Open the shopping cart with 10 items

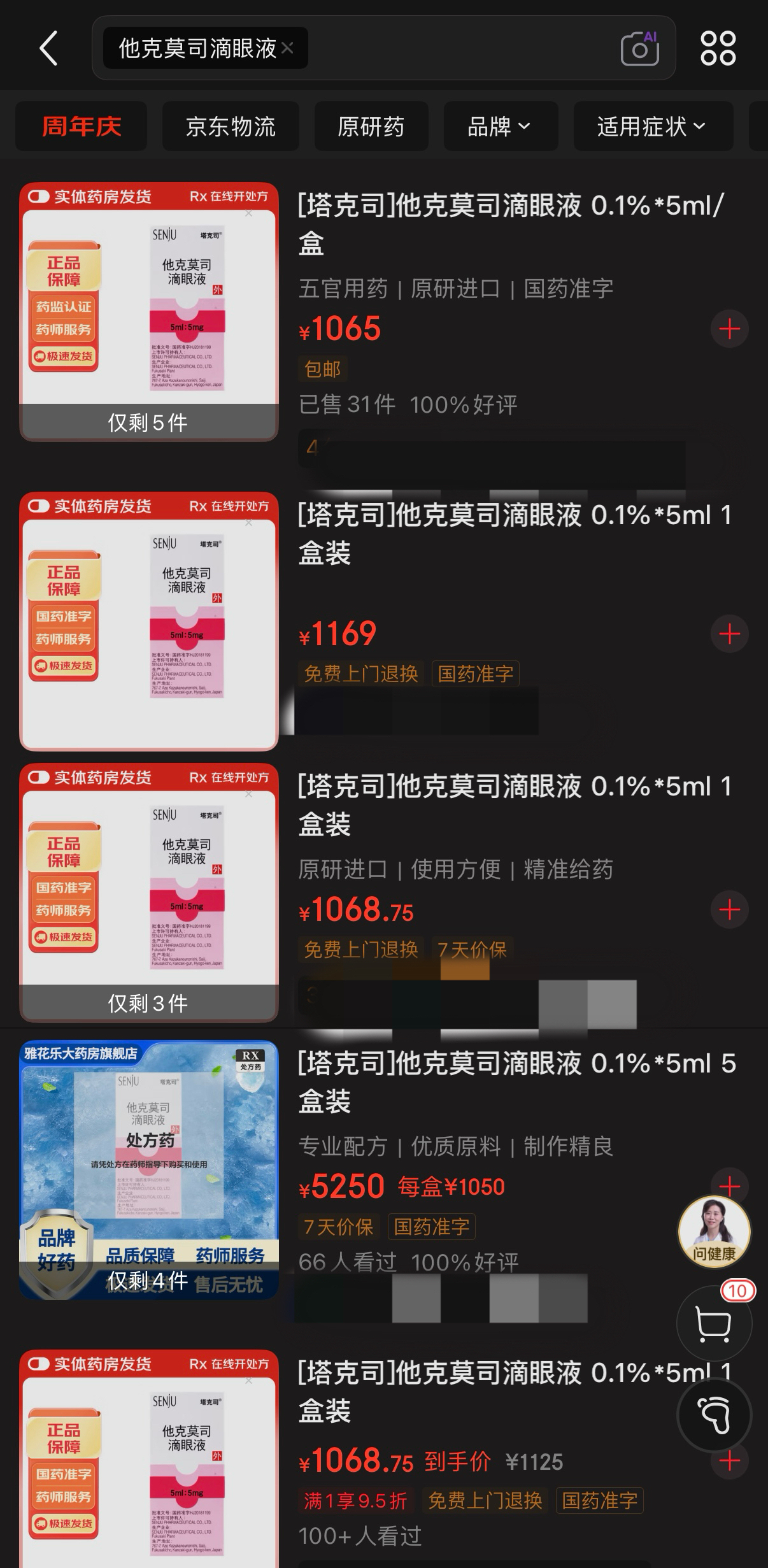click(714, 1325)
